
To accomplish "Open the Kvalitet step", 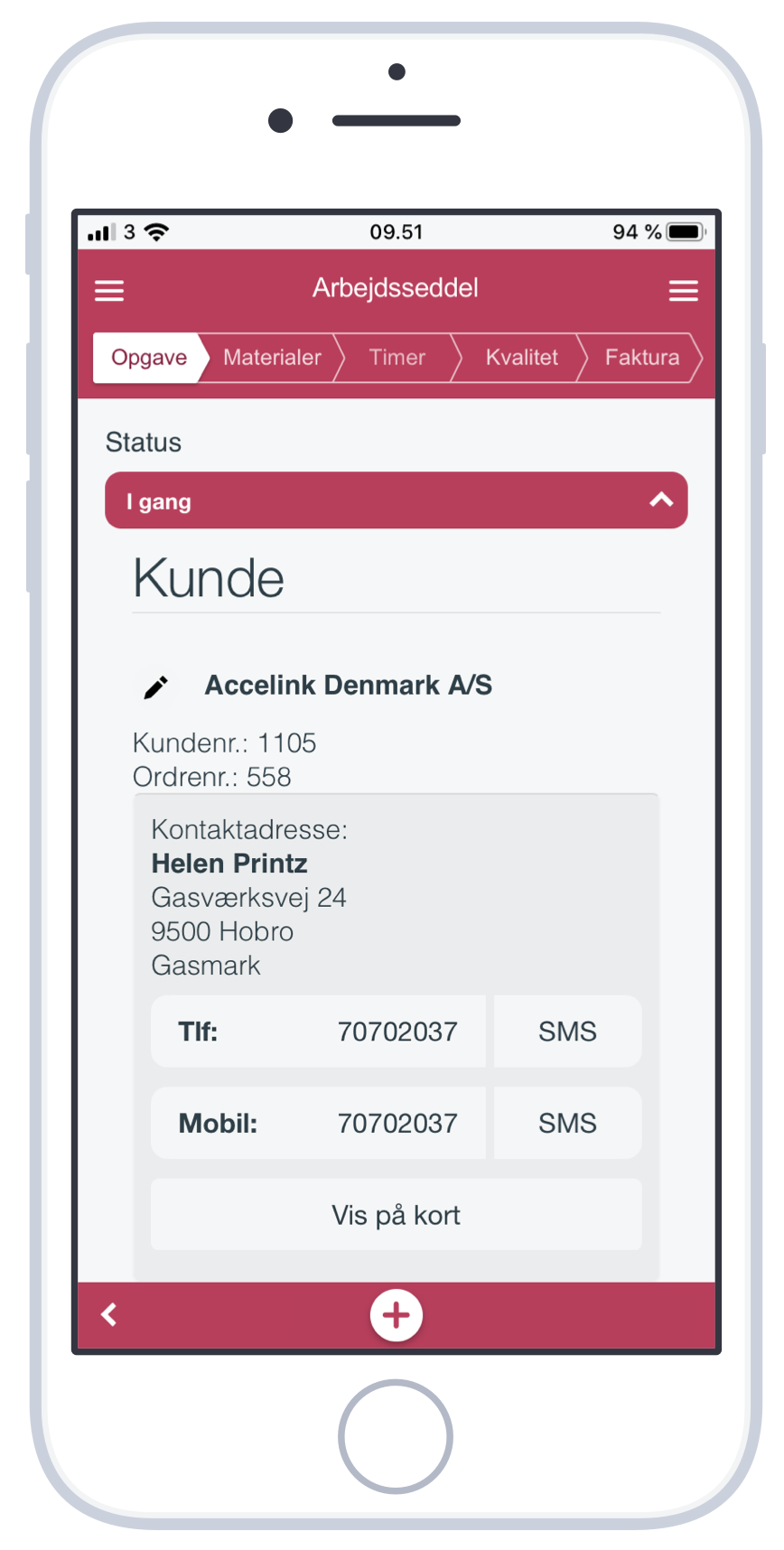I will click(521, 358).
